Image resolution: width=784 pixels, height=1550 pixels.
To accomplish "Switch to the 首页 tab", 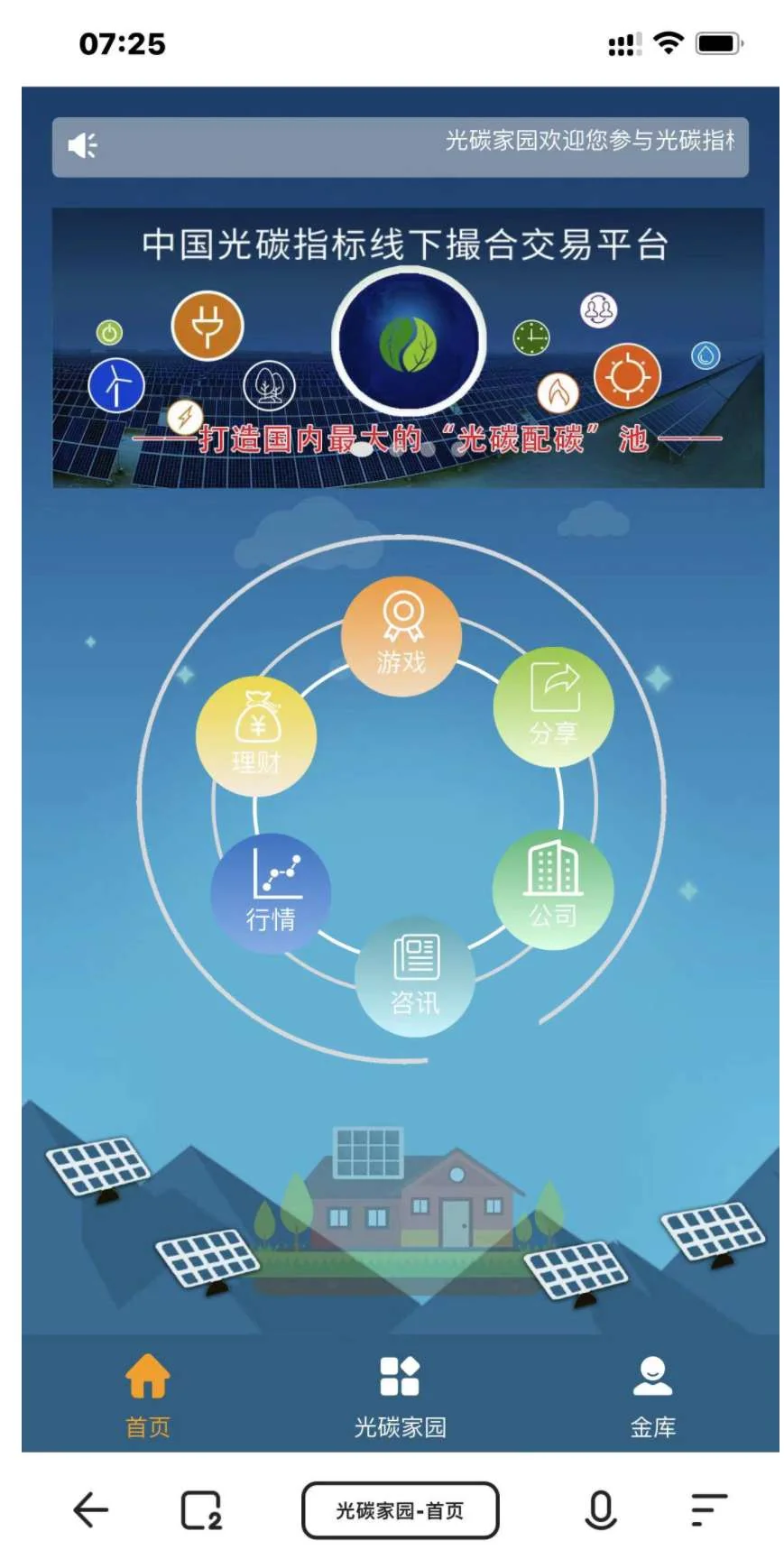I will point(147,1396).
